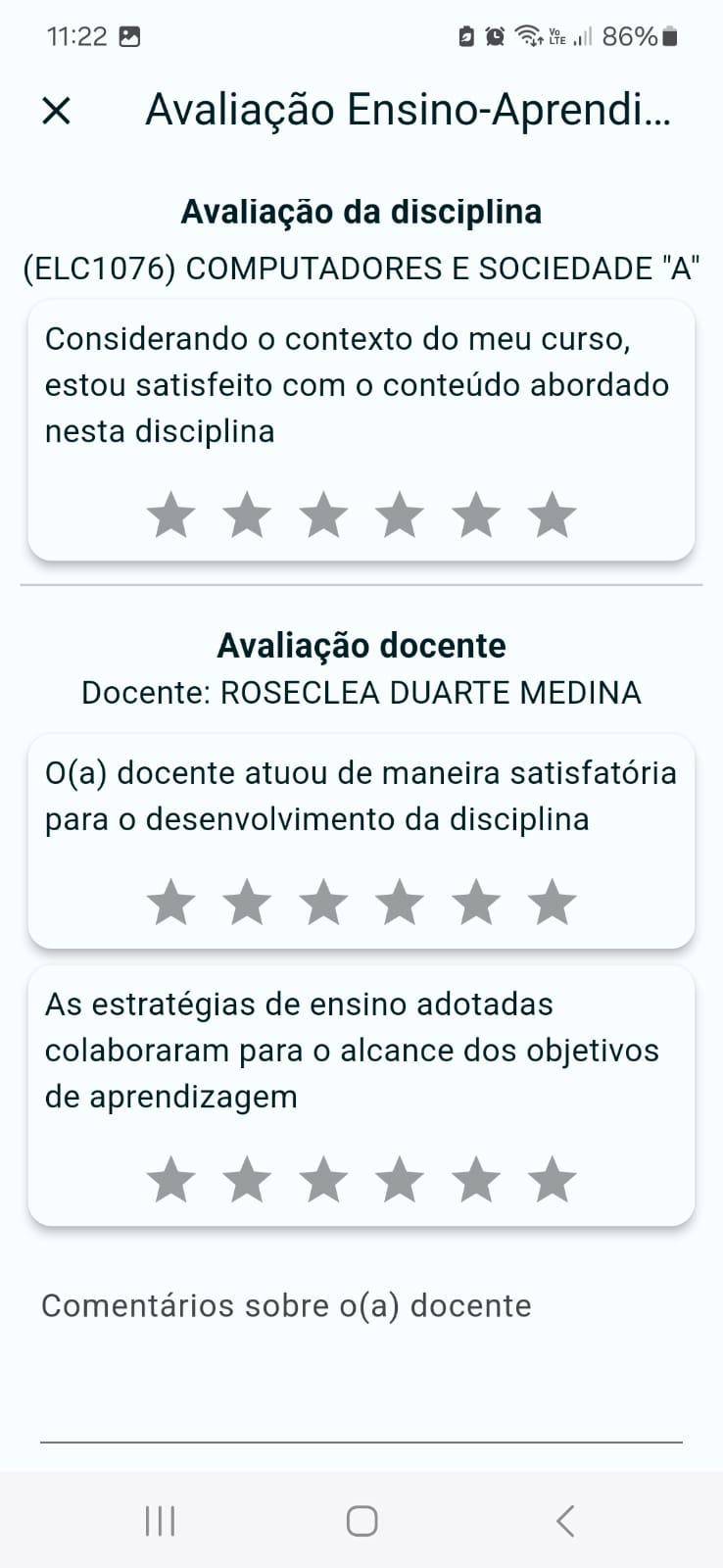The height and width of the screenshot is (1568, 723).
Task: Give one star for estratégias de ensino
Action: [171, 1179]
